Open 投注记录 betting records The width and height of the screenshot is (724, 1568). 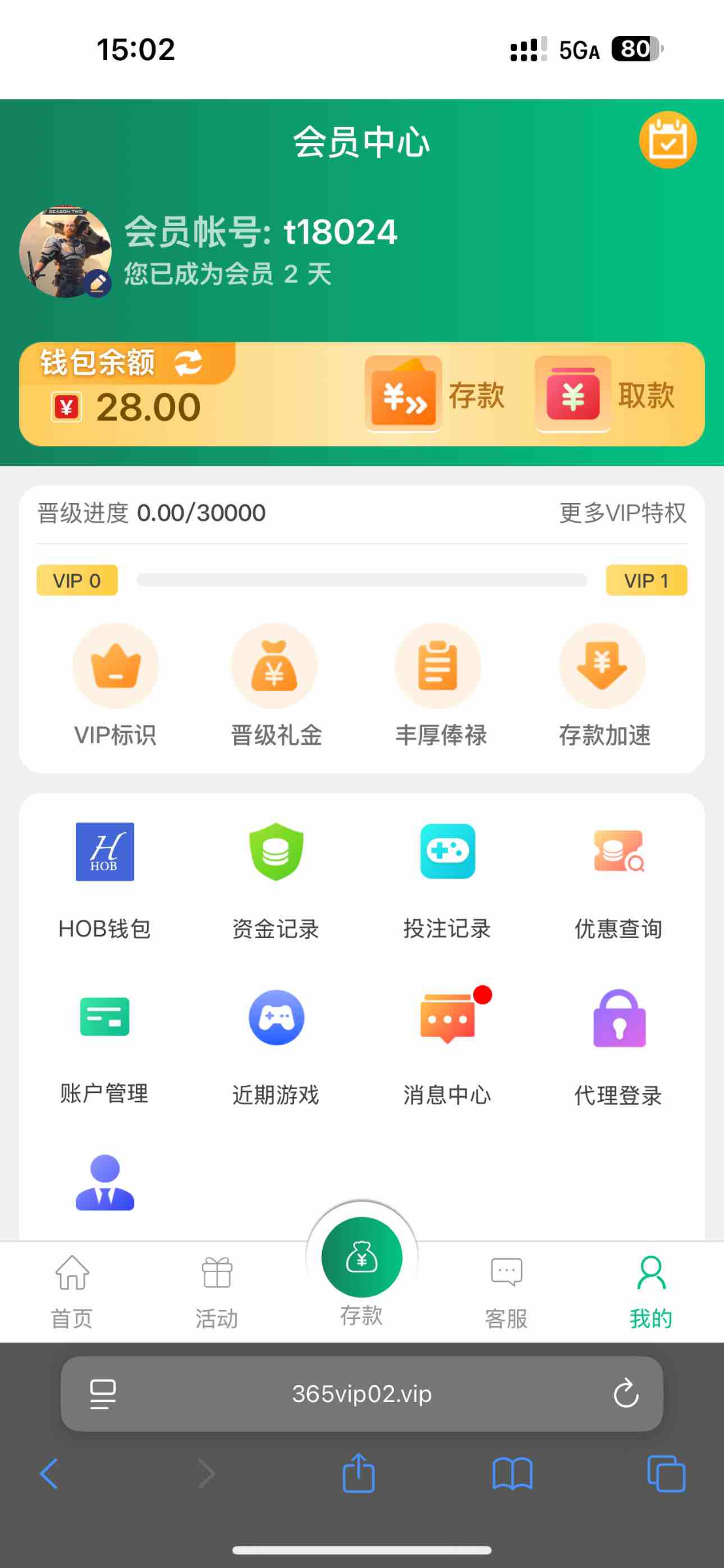(x=447, y=877)
